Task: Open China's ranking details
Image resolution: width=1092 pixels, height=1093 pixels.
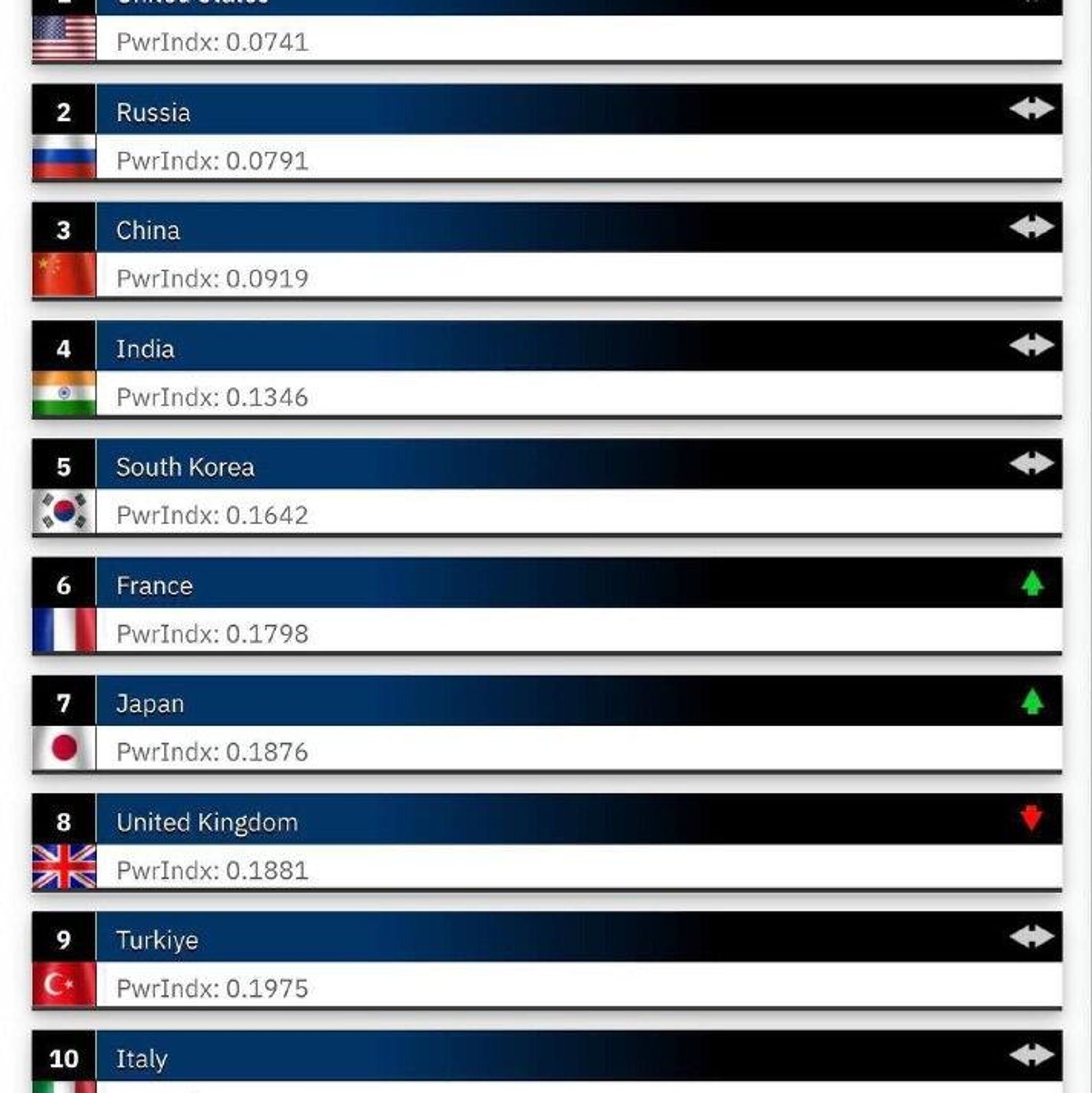Action: point(148,230)
